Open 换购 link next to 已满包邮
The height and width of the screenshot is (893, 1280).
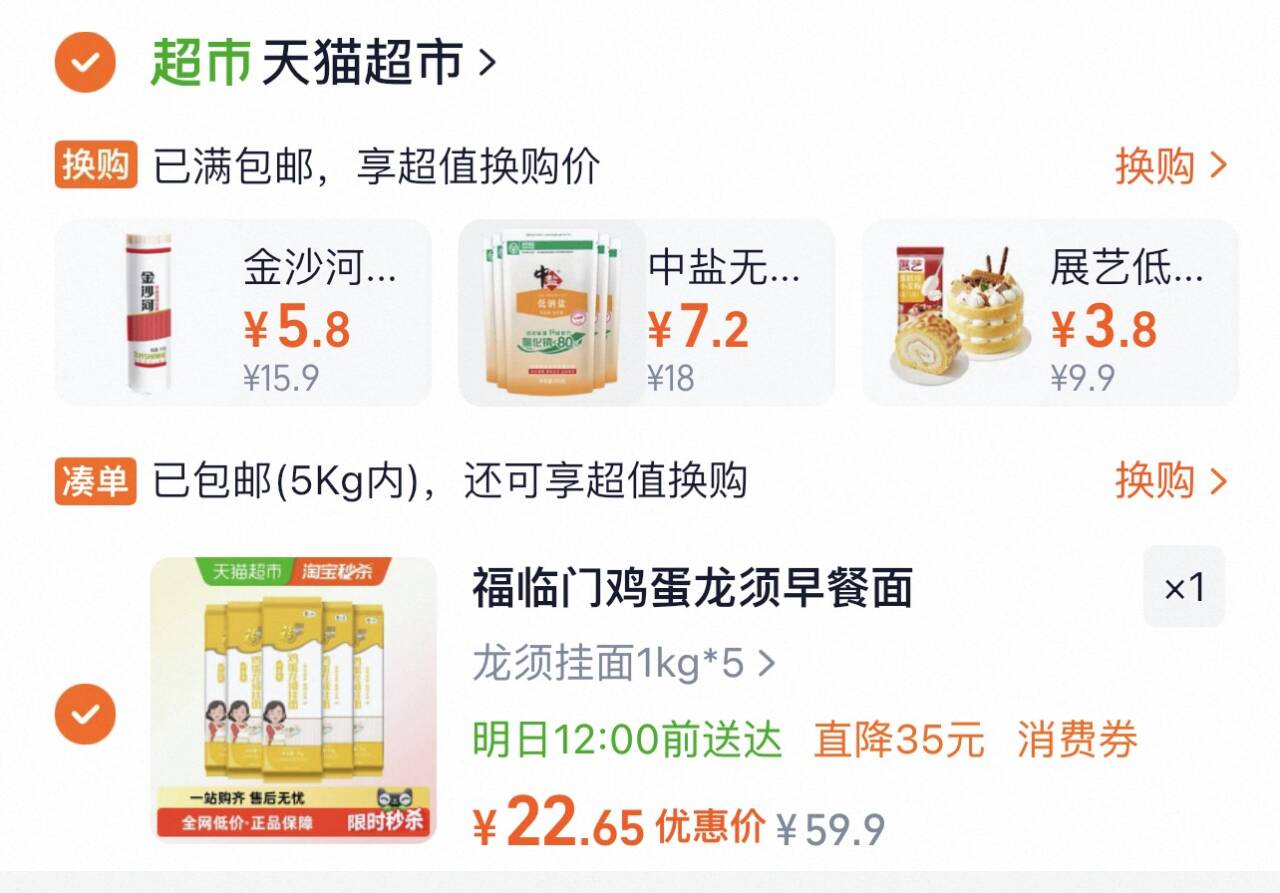click(x=1170, y=166)
